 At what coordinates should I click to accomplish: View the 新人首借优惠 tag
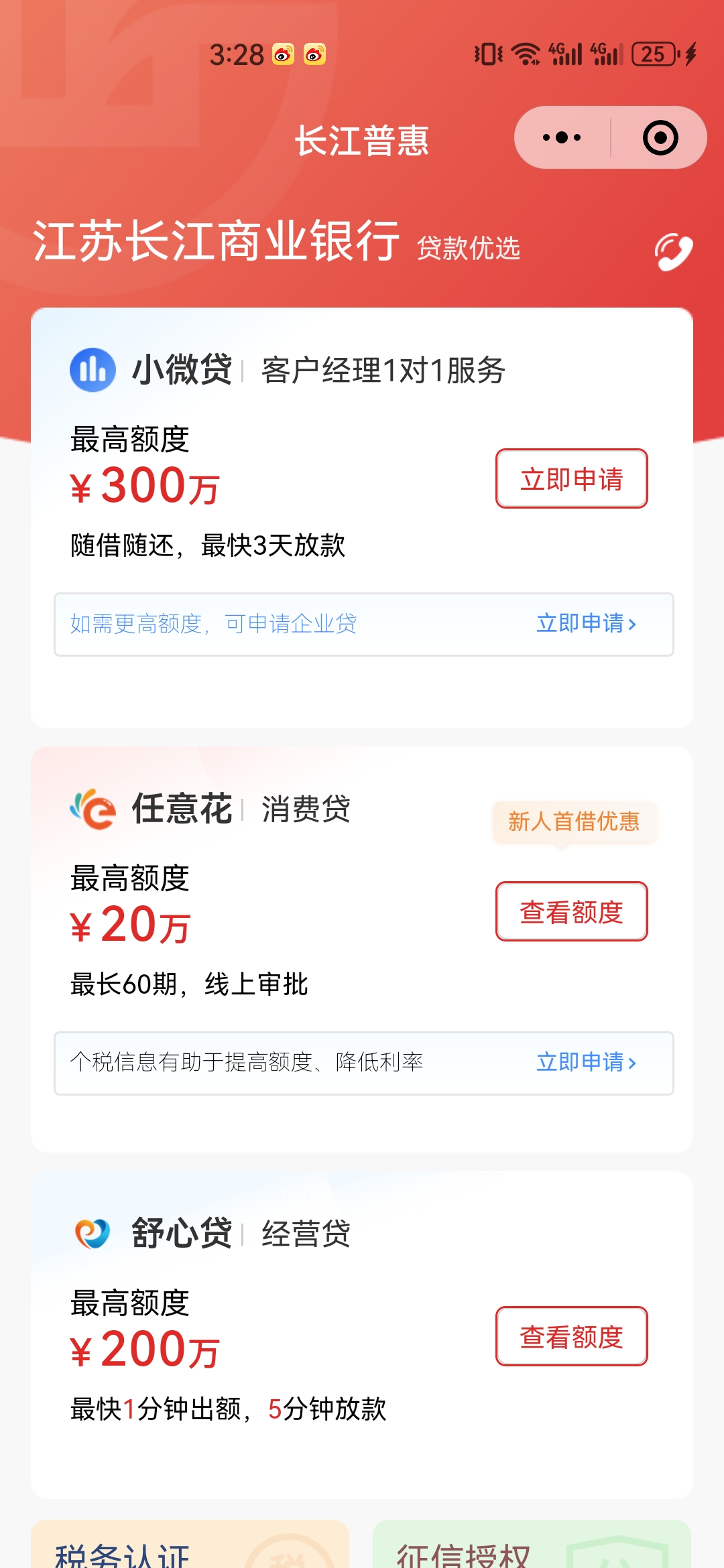click(x=575, y=822)
